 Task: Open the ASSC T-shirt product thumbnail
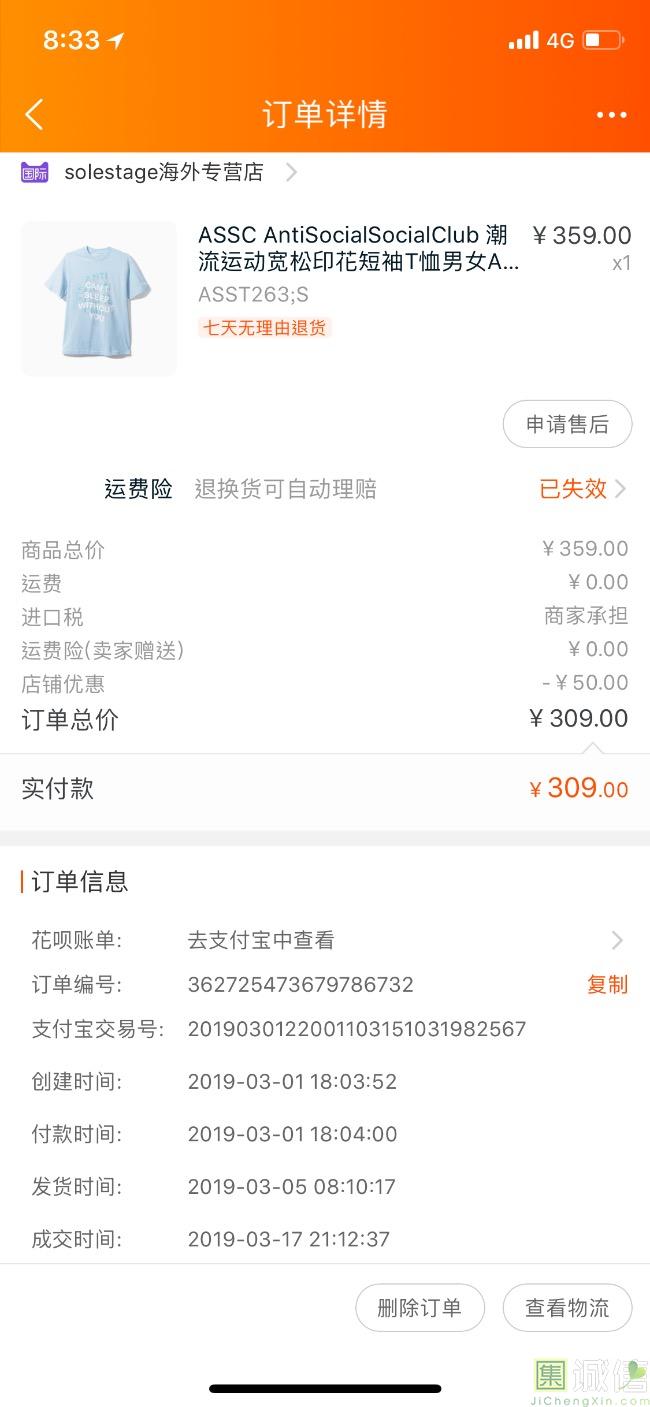(98, 298)
